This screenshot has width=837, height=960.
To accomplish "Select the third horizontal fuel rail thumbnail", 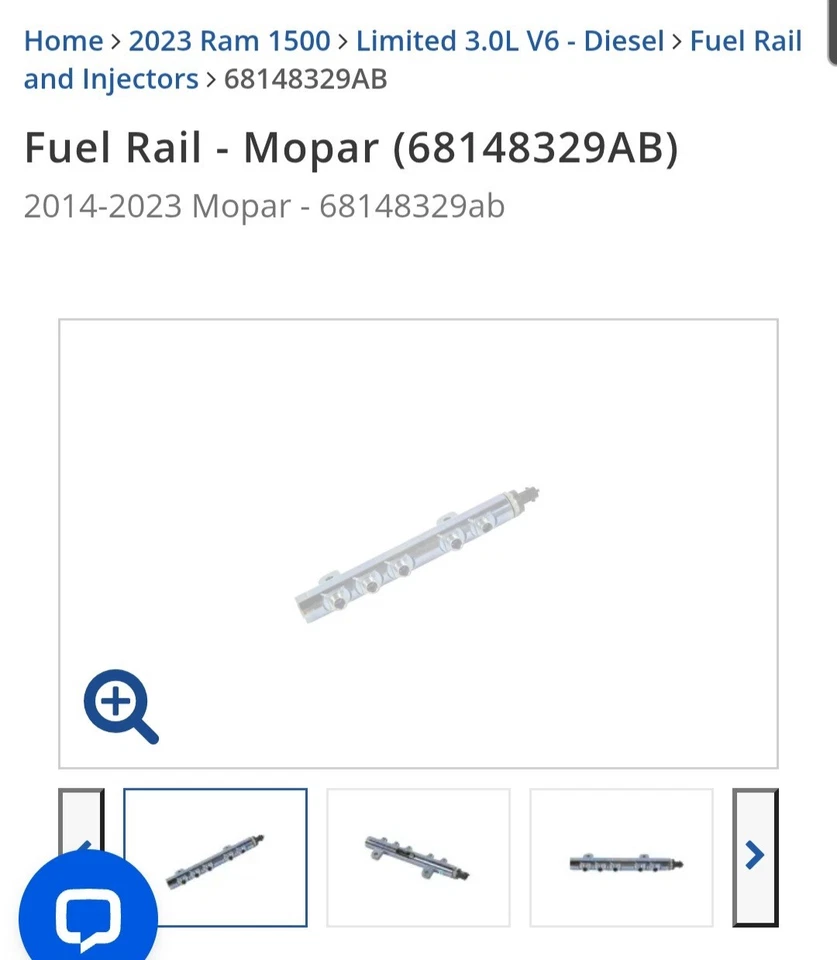I will [x=621, y=857].
